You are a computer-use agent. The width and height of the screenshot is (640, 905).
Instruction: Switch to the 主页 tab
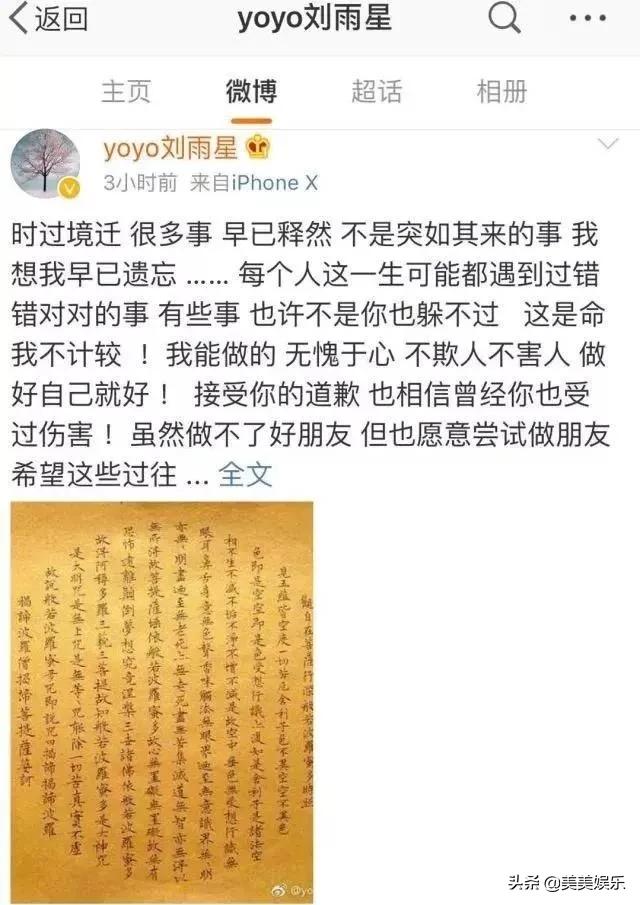pyautogui.click(x=126, y=92)
